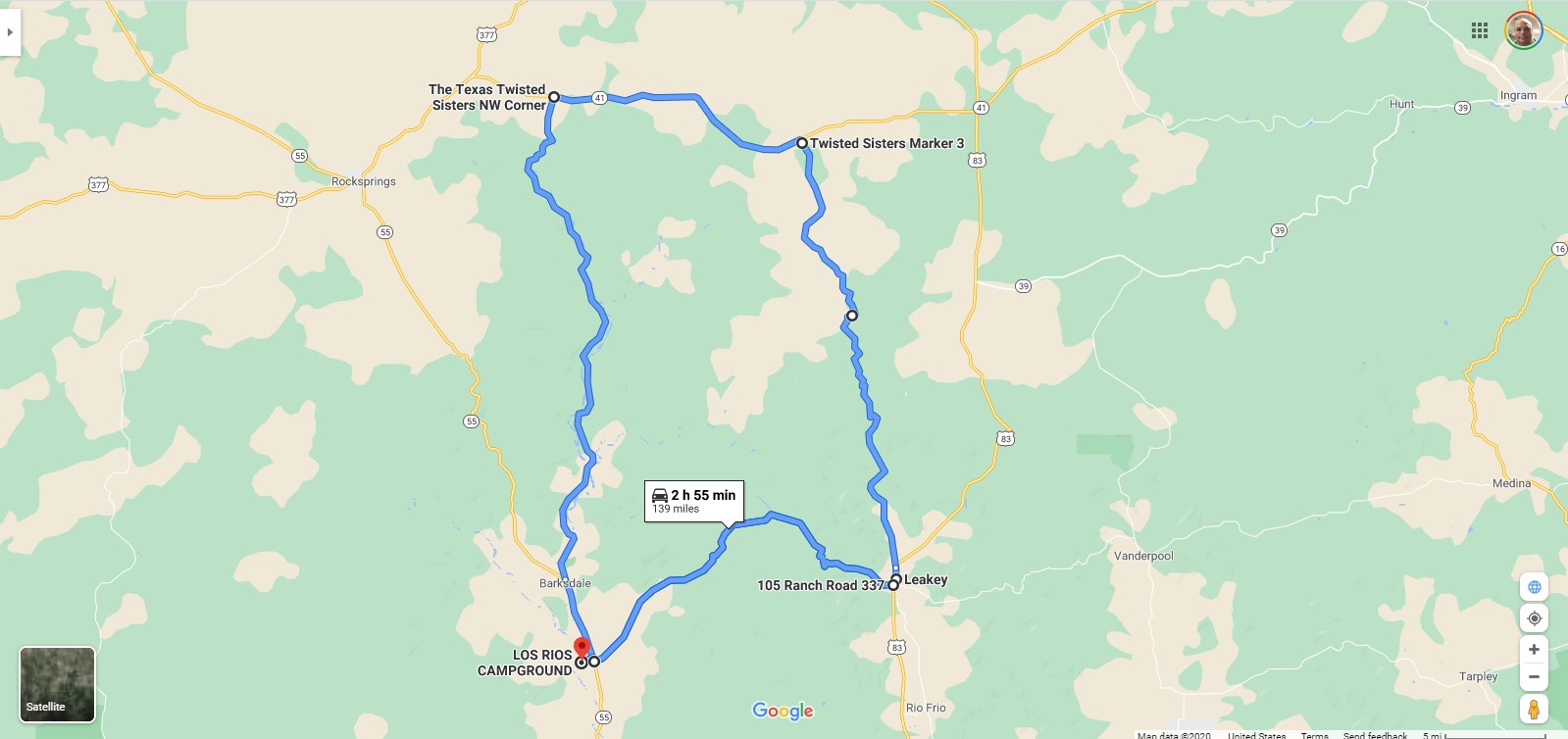Screen dimensions: 1568x739
Task: Open Street View pegman
Action: click(1534, 709)
